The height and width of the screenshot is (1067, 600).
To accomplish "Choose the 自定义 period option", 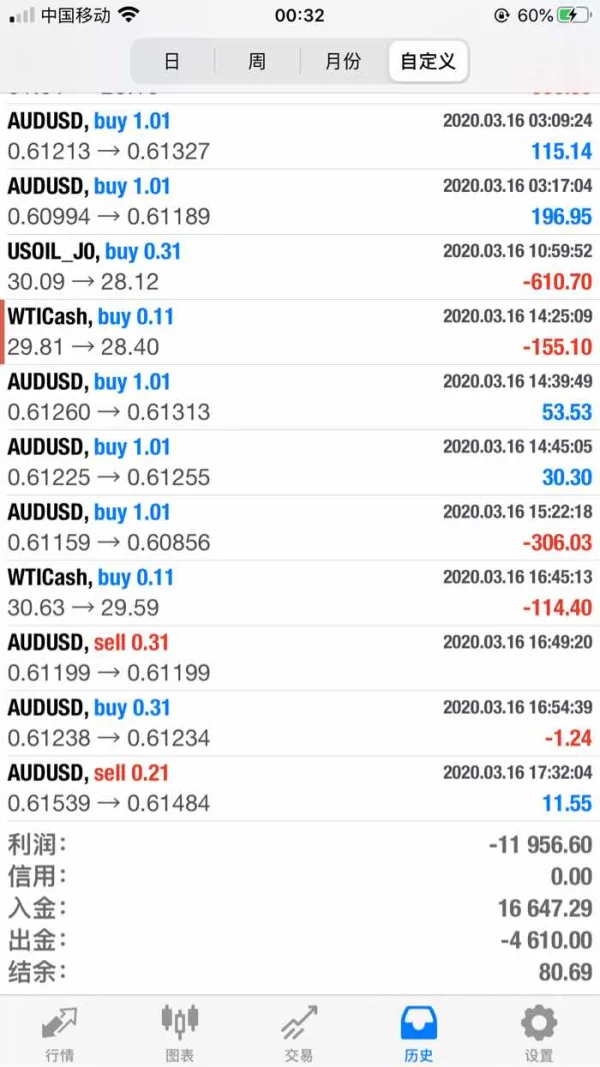I will (x=428, y=61).
